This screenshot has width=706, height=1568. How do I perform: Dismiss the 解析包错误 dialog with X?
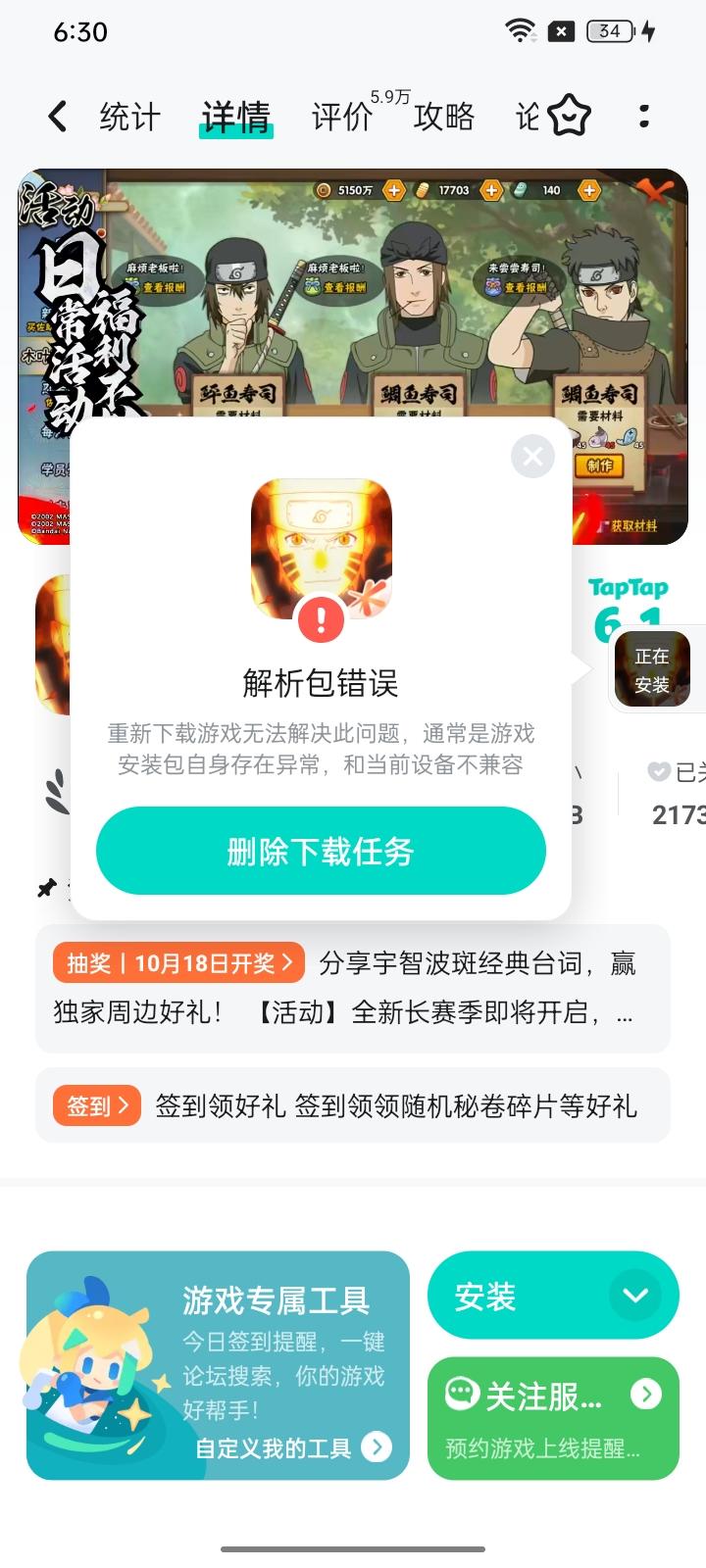(532, 456)
